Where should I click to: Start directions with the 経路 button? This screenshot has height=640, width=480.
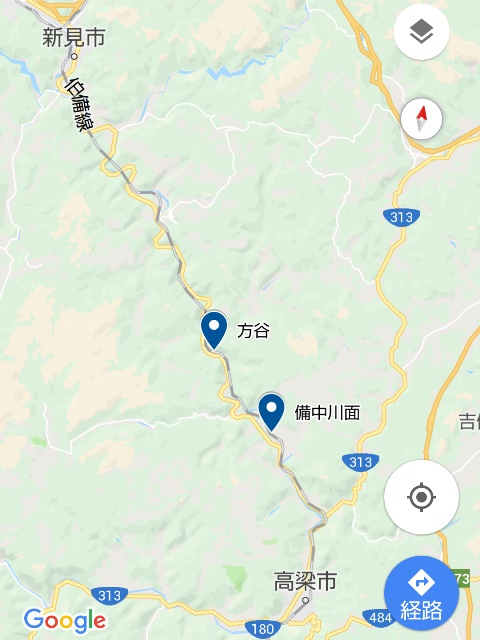pos(421,593)
